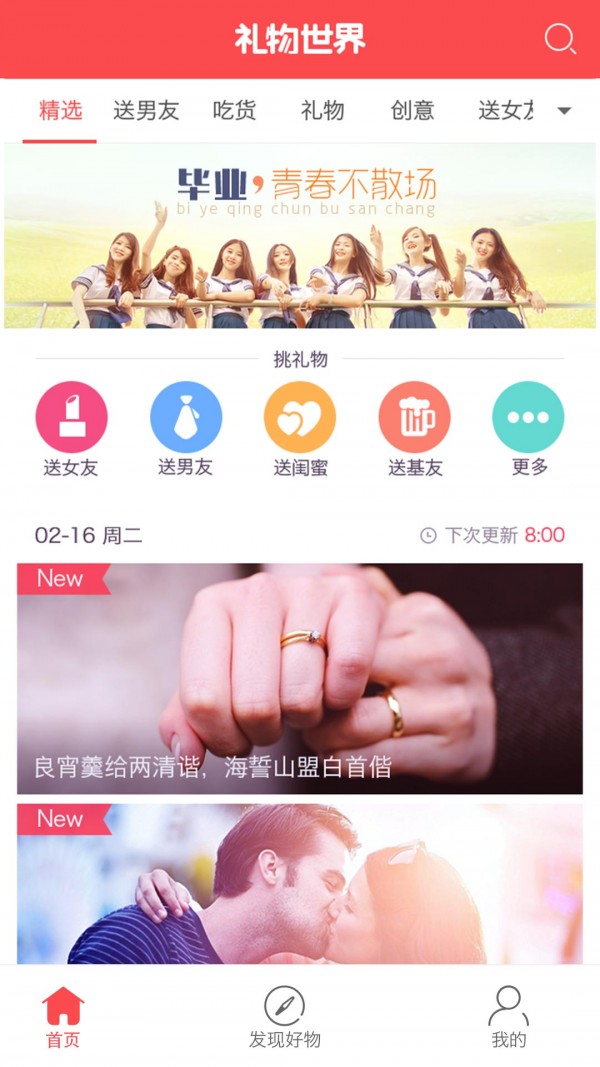600x1067 pixels.
Task: Expand the category dropdown arrow
Action: pyautogui.click(x=564, y=111)
